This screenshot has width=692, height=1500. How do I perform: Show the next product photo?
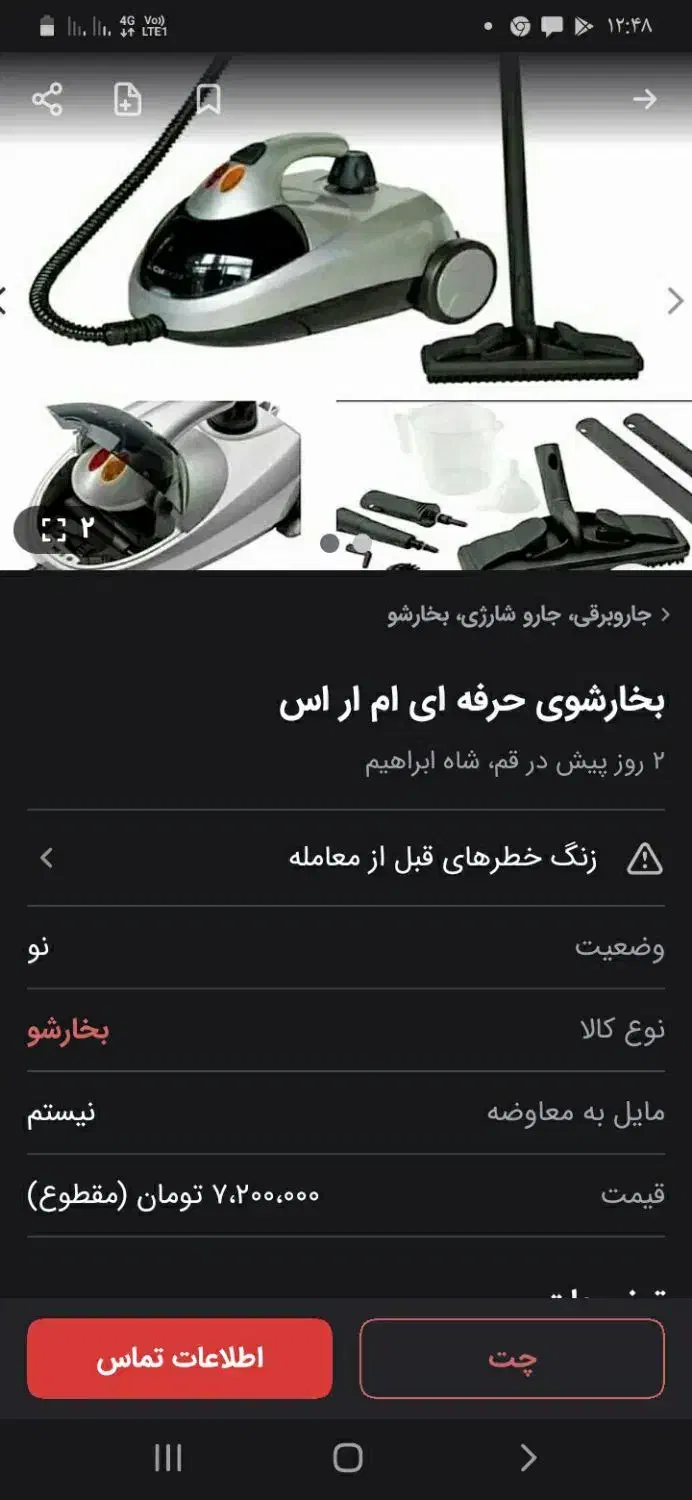(675, 301)
